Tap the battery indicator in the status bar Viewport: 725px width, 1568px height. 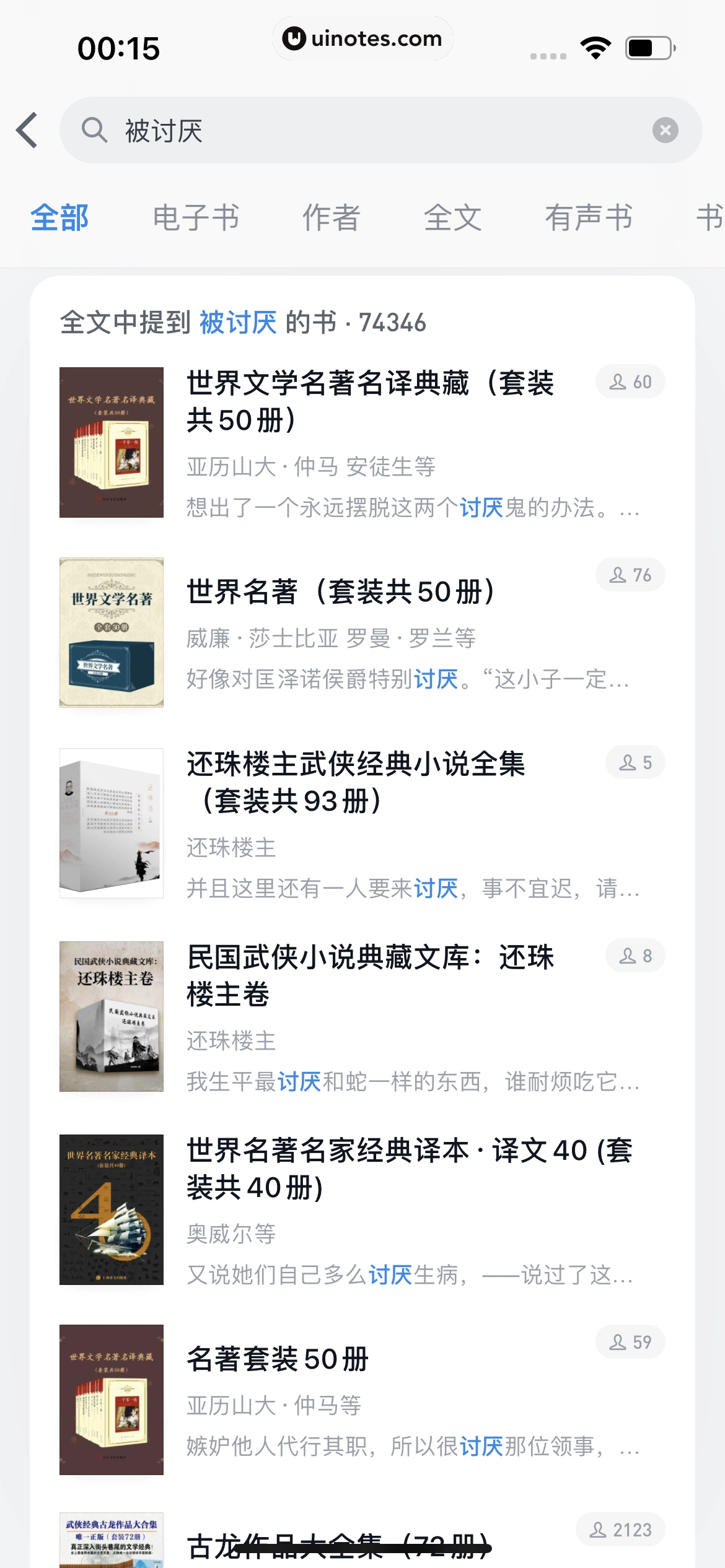tap(648, 46)
